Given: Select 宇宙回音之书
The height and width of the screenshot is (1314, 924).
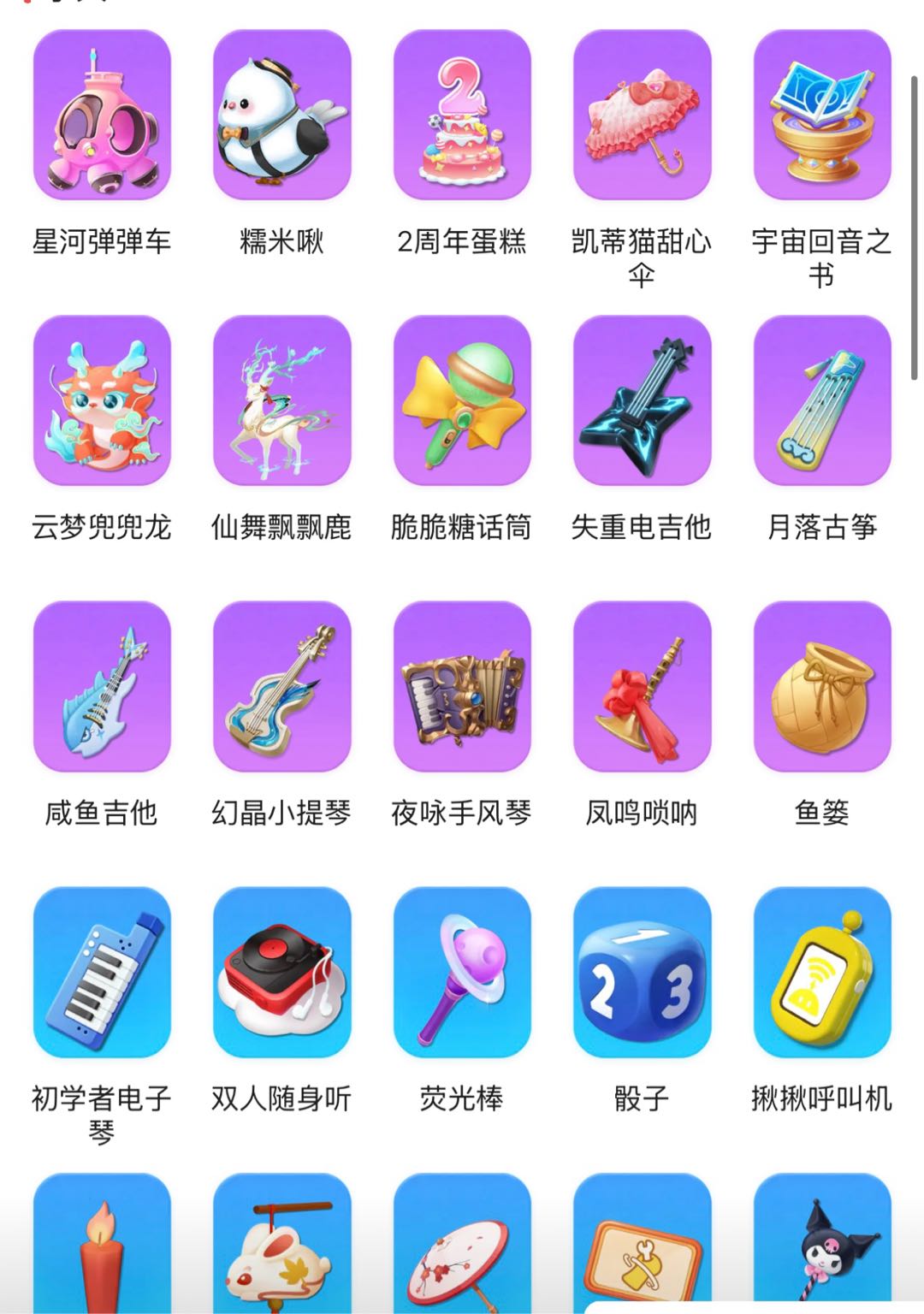Looking at the screenshot, I should point(822,115).
